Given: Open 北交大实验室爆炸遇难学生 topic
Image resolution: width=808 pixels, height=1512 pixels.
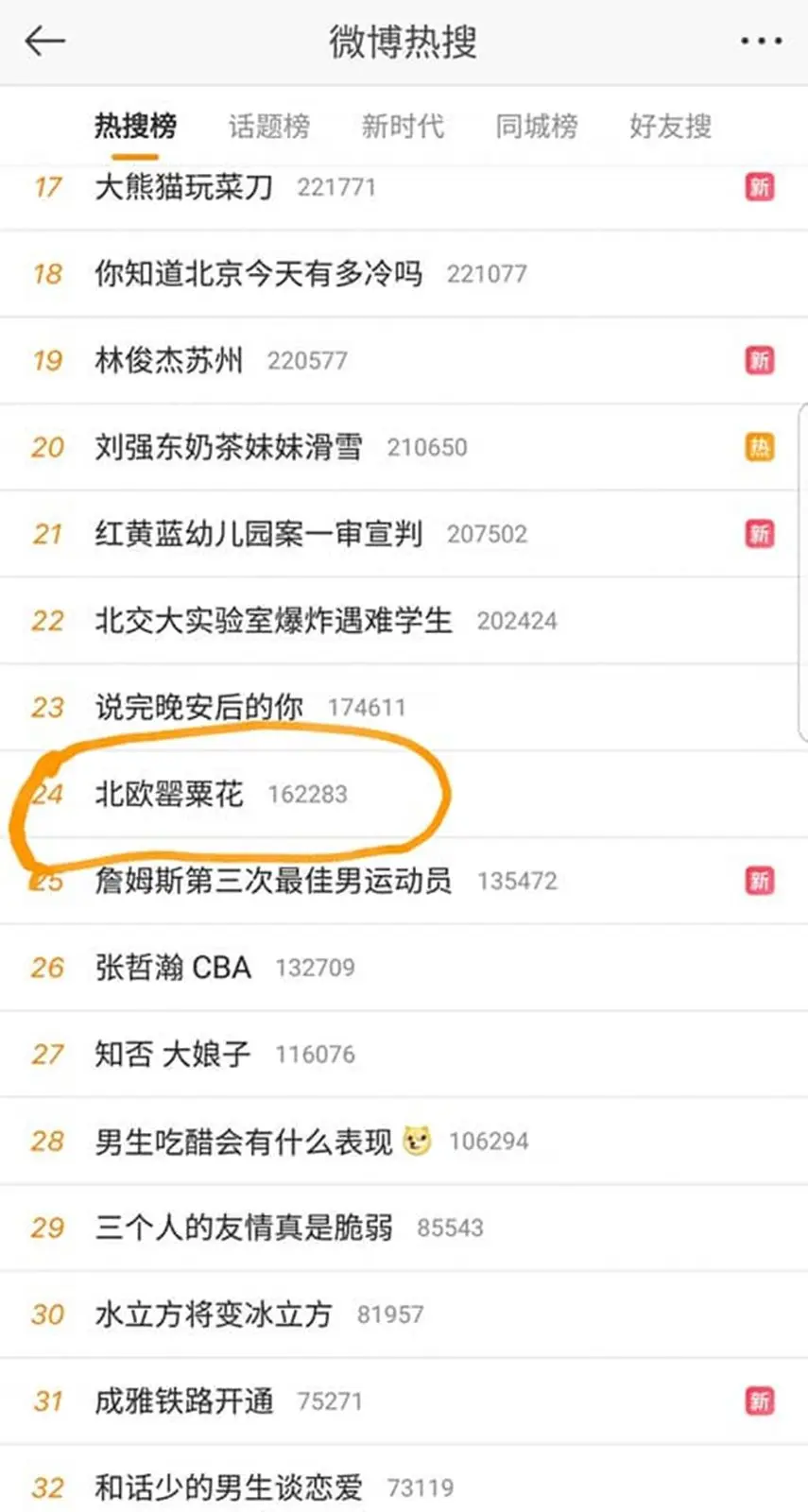Looking at the screenshot, I should coord(273,621).
